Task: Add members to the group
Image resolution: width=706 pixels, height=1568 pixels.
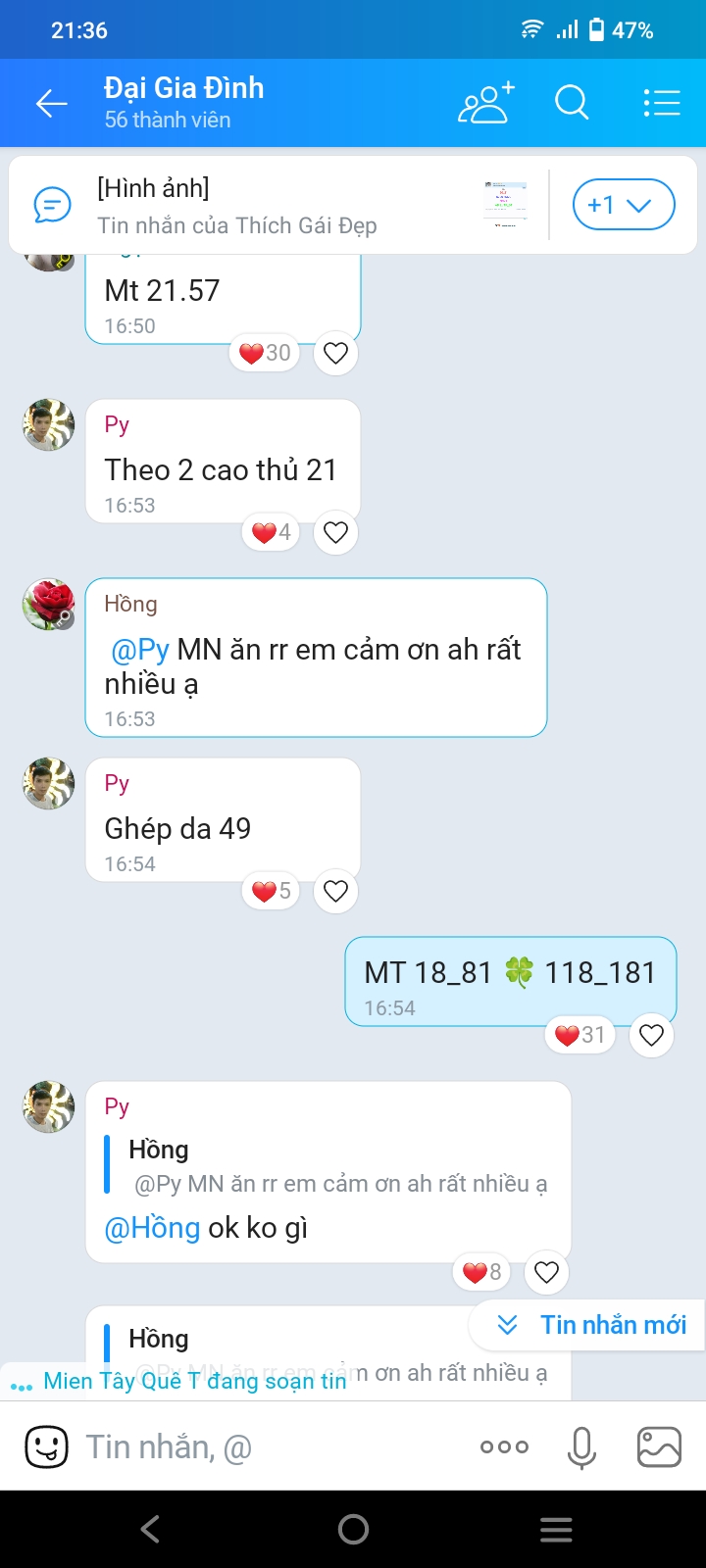Action: (485, 103)
